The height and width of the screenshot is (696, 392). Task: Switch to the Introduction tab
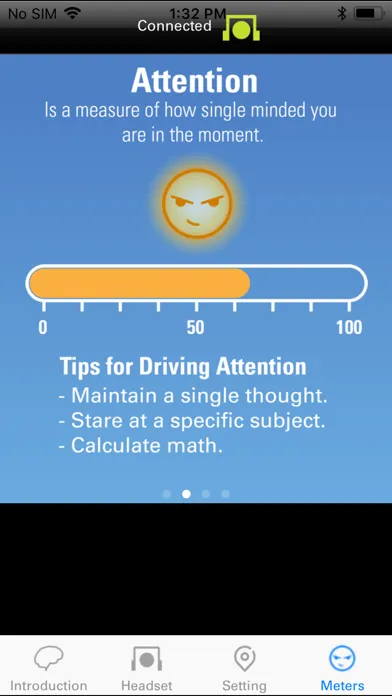click(x=48, y=668)
